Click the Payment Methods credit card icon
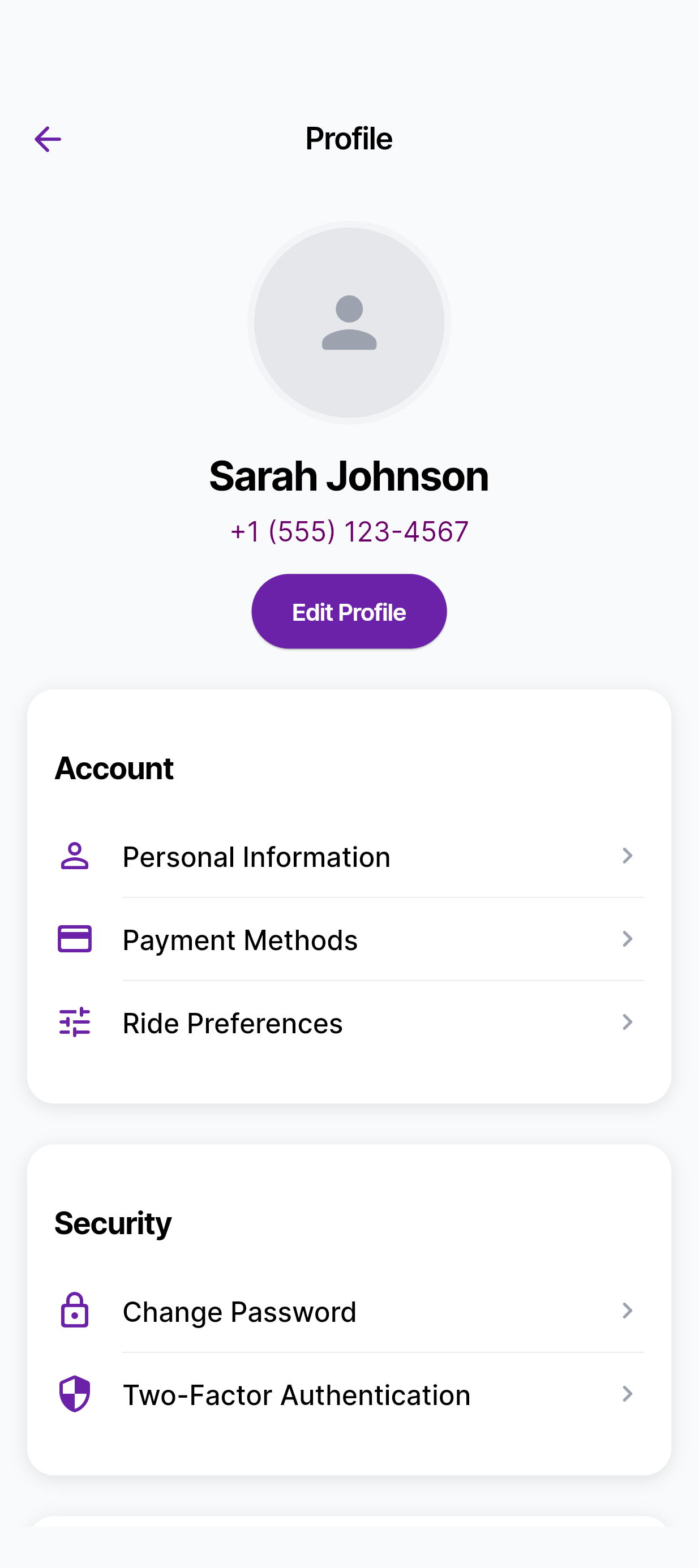Viewport: 699px width, 1568px height. pos(74,939)
